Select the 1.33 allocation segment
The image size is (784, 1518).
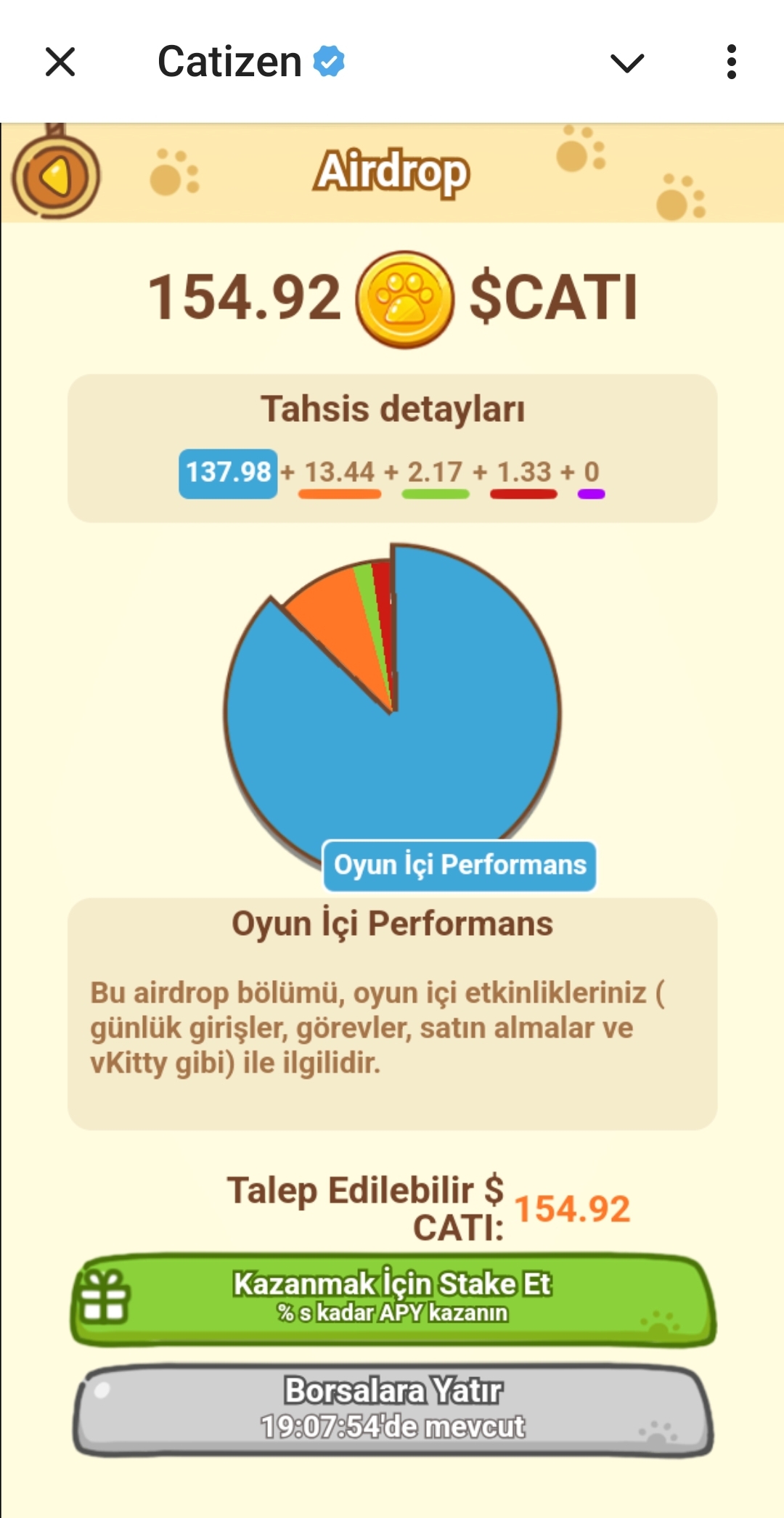point(523,476)
